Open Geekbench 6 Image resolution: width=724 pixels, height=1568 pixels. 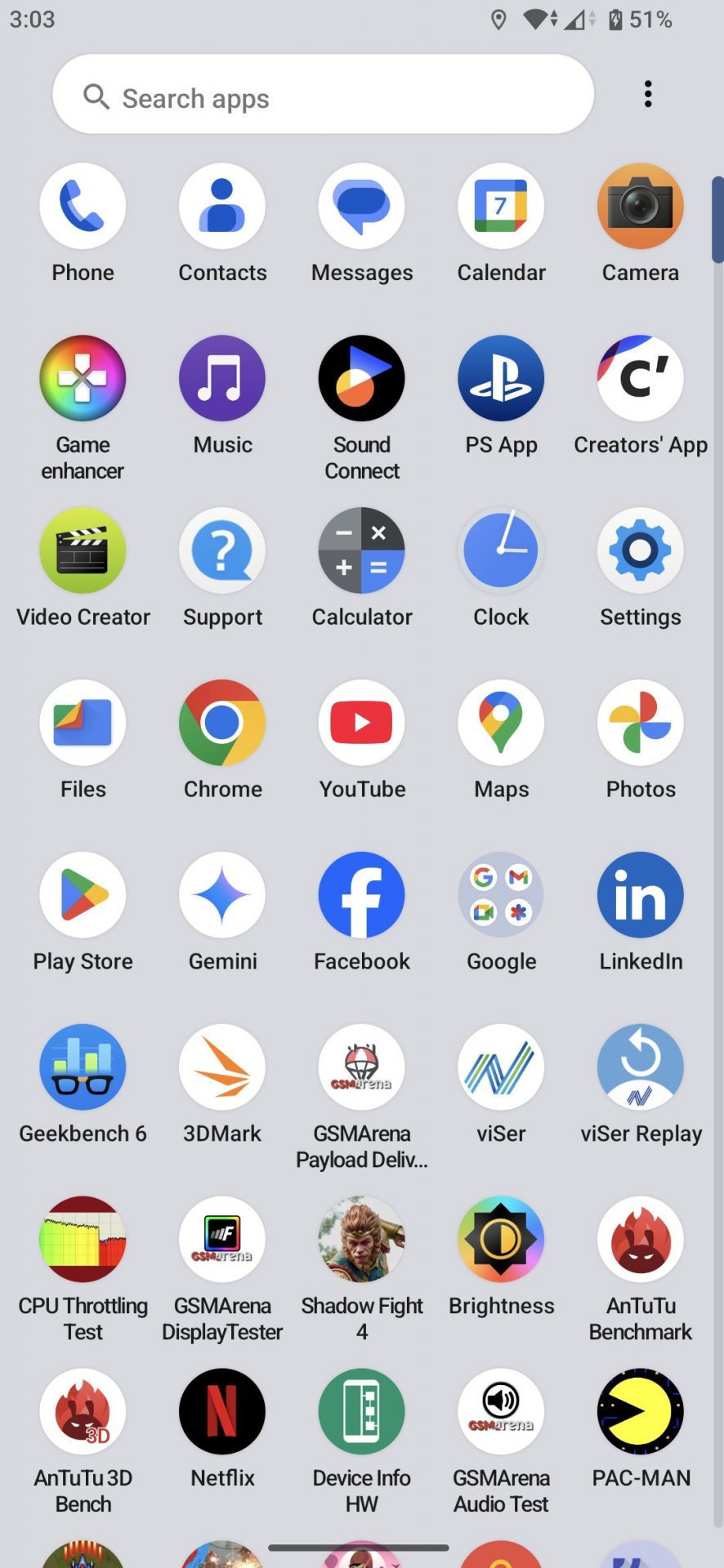pyautogui.click(x=83, y=1068)
